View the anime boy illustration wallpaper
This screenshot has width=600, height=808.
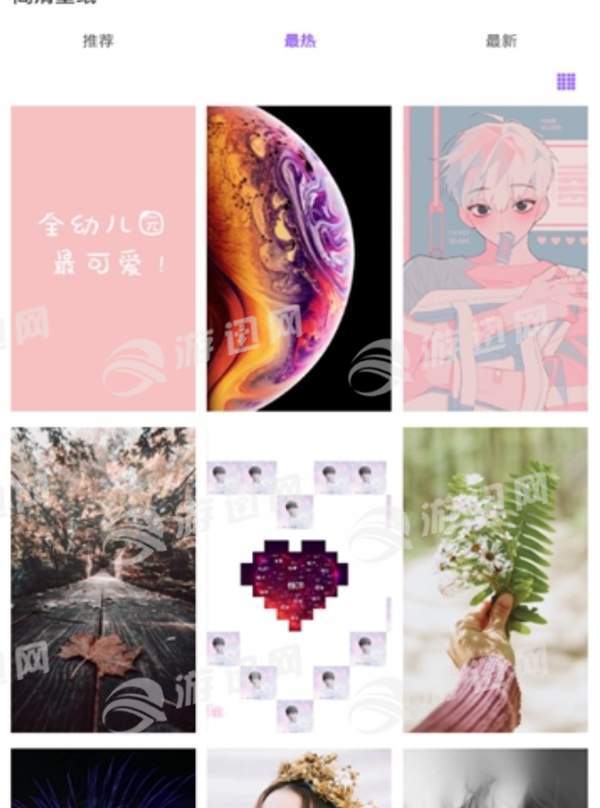pyautogui.click(x=495, y=258)
